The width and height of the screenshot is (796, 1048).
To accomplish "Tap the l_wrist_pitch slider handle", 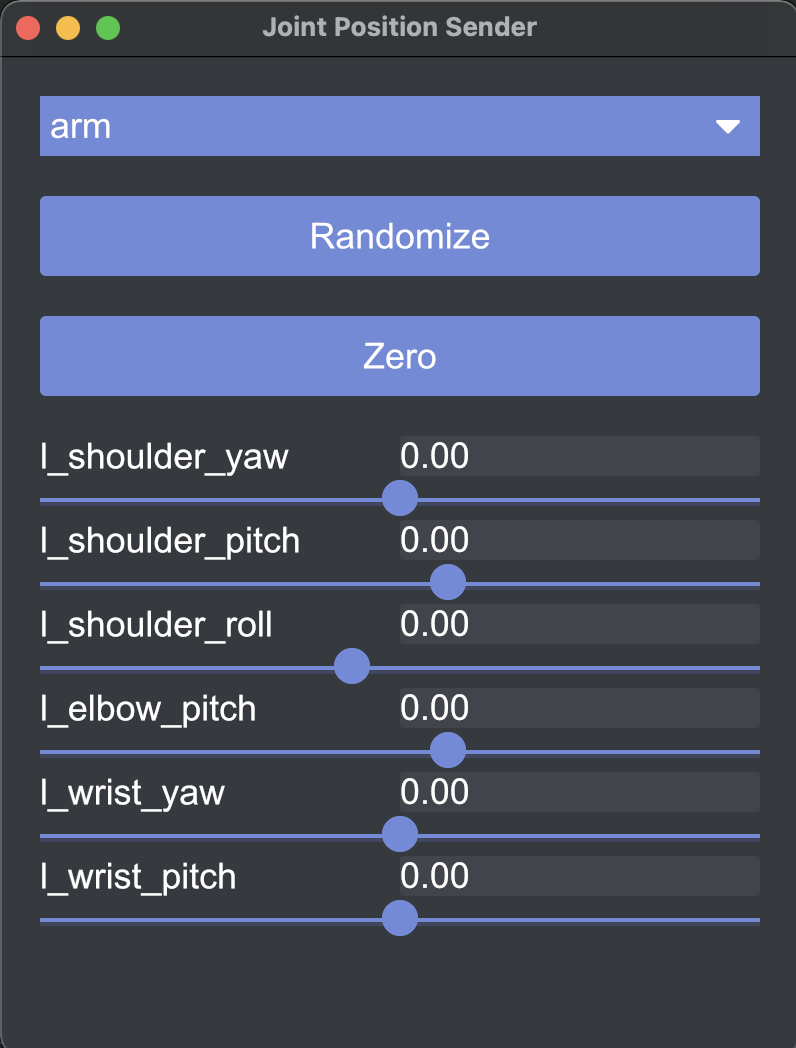I will 400,917.
